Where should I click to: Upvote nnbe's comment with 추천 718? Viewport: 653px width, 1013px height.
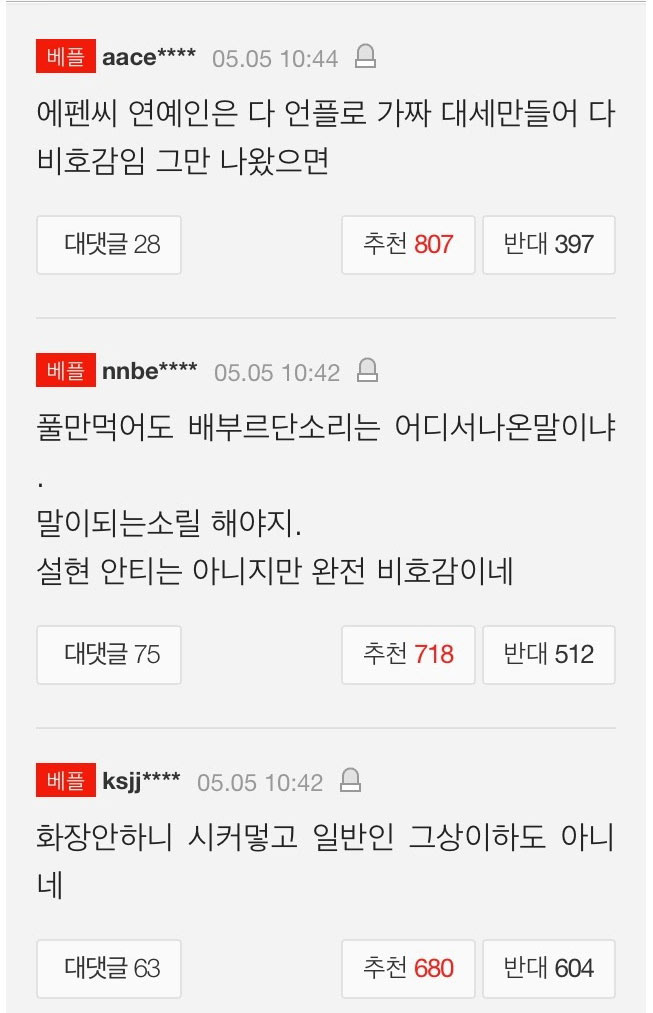[408, 655]
